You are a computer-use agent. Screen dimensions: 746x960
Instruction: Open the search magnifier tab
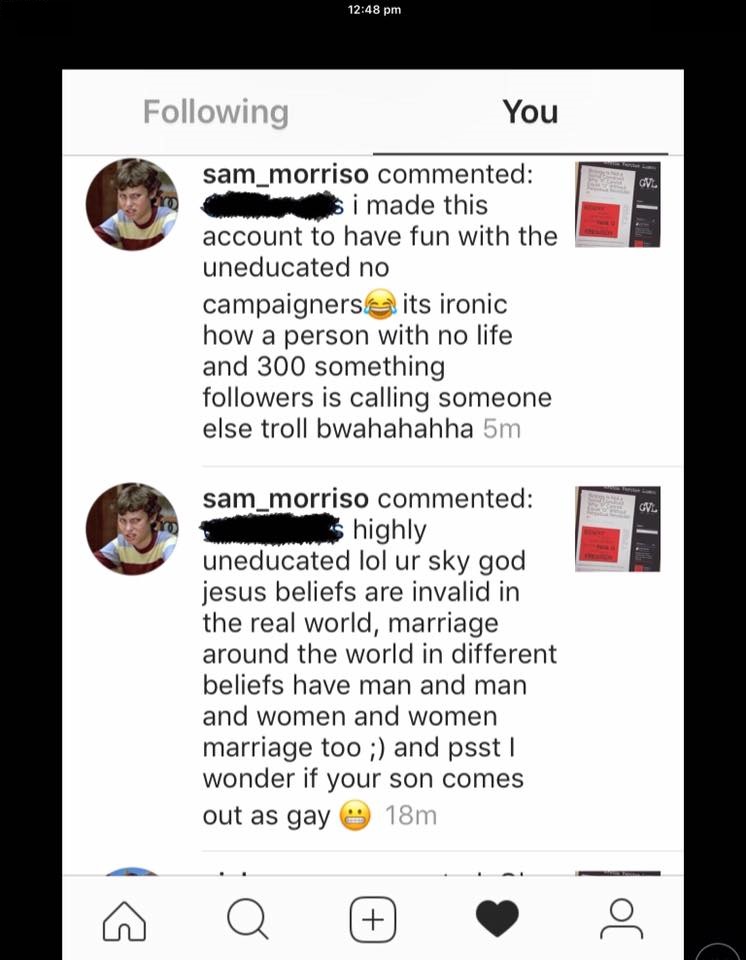247,919
